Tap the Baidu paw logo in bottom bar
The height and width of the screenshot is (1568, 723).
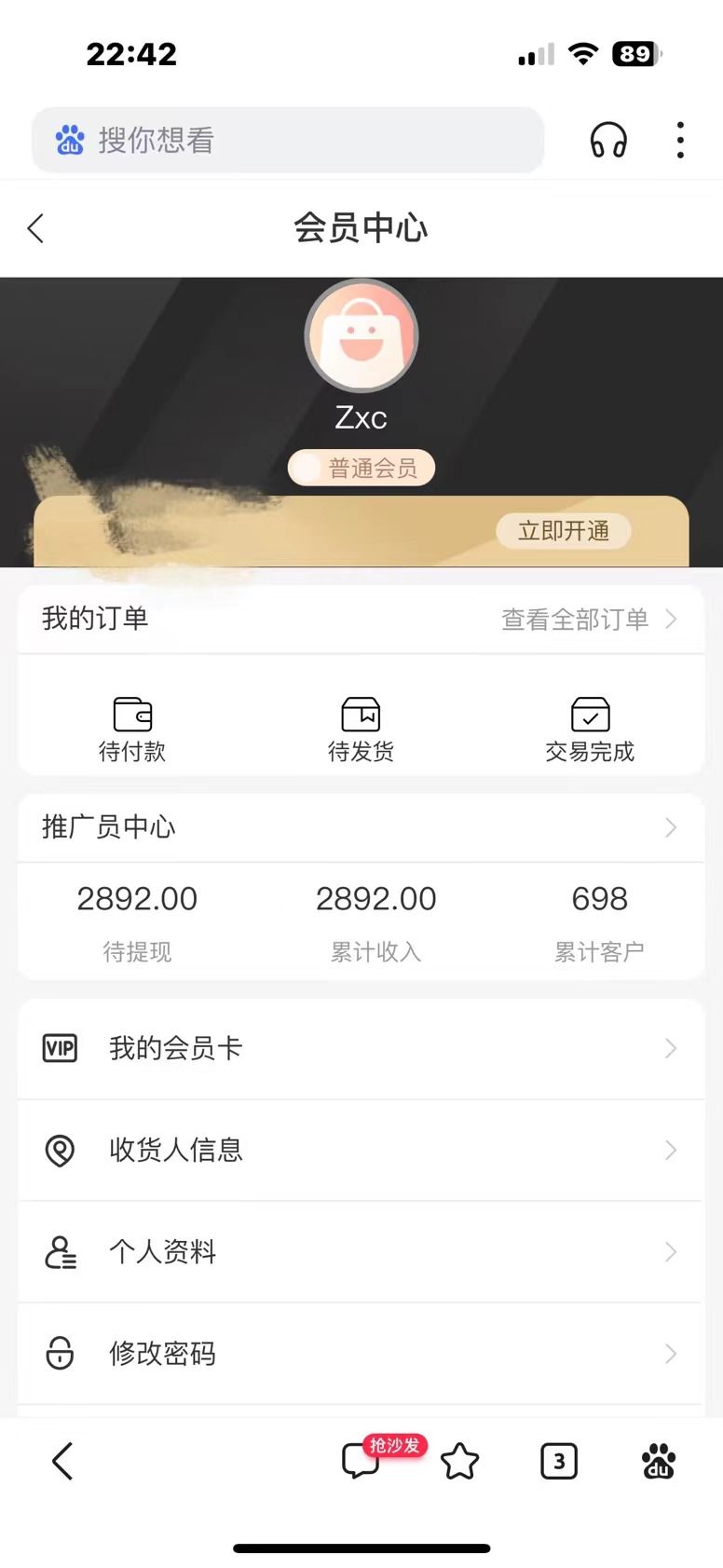[659, 1461]
